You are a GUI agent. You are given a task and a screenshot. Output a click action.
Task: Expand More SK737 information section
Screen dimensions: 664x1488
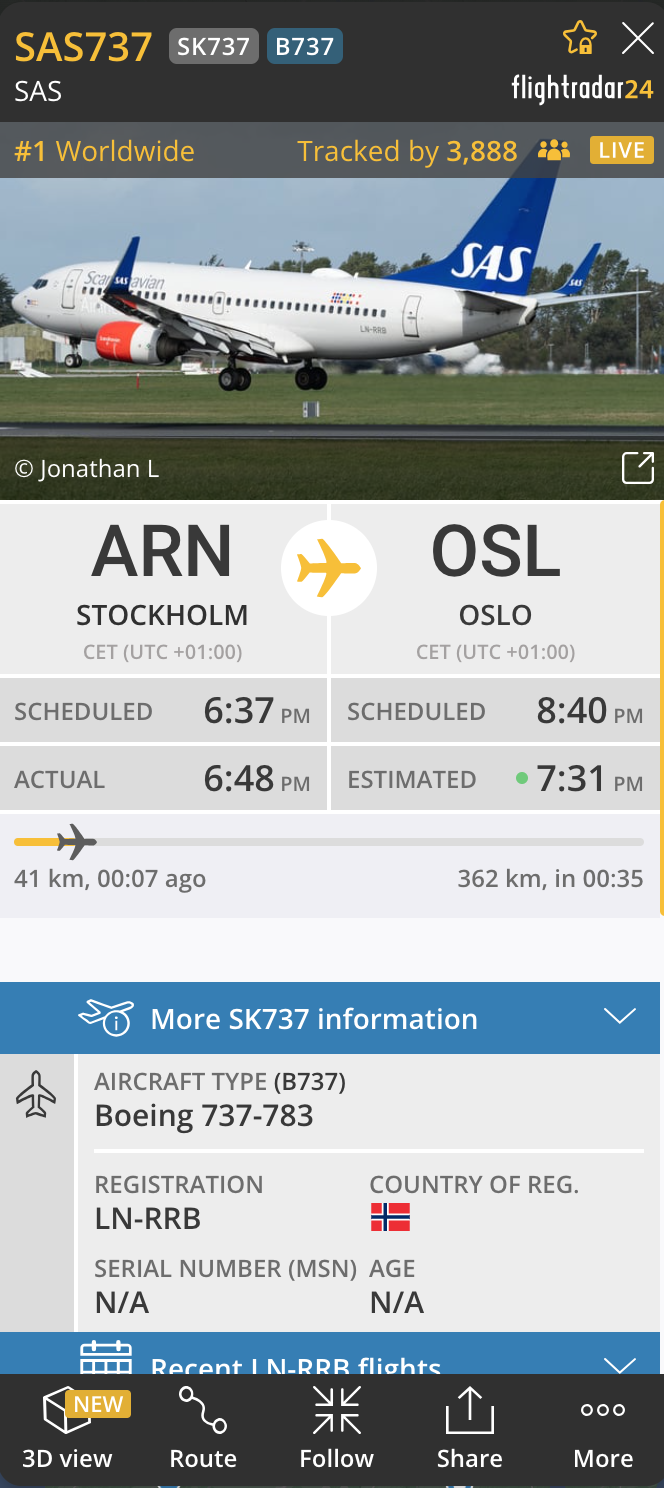(x=620, y=1017)
